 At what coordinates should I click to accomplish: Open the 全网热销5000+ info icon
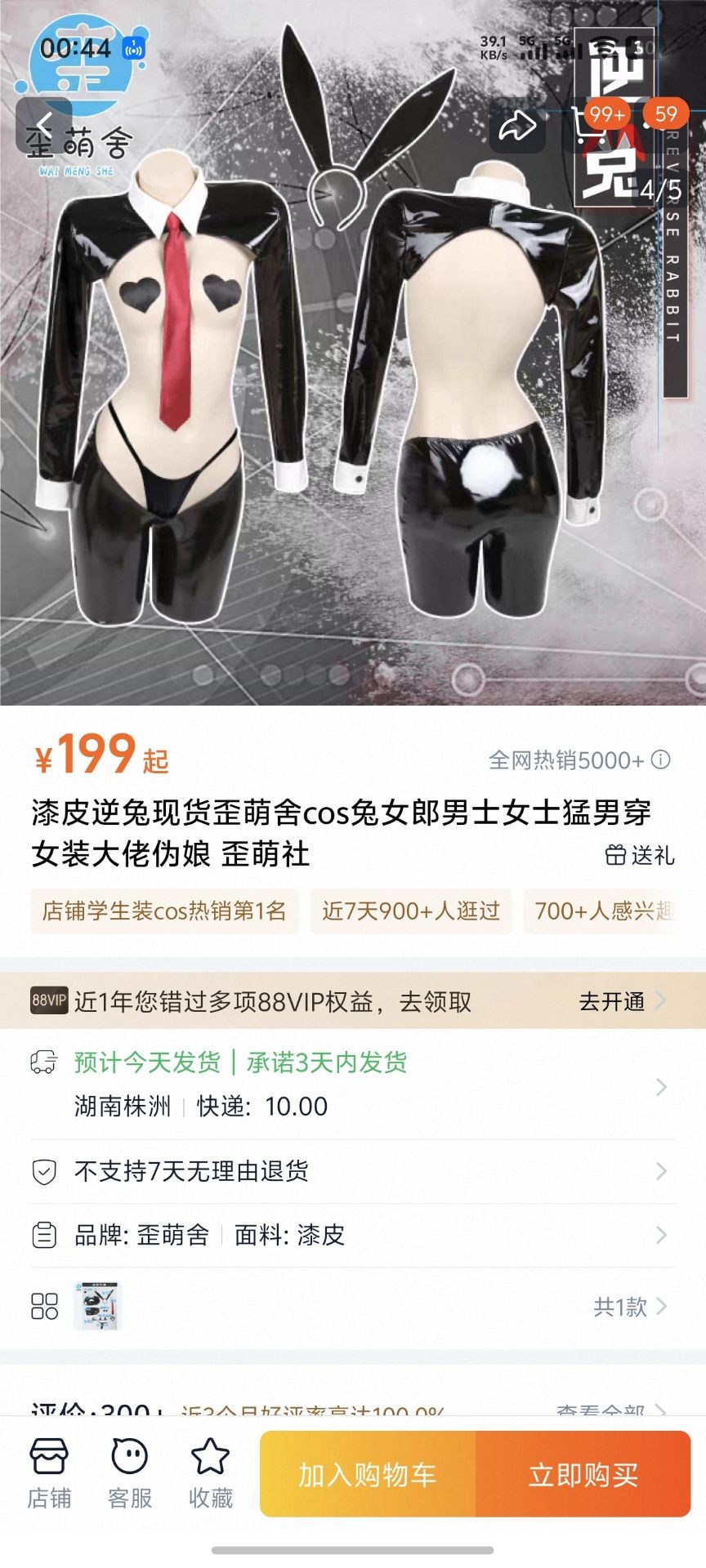pyautogui.click(x=661, y=760)
